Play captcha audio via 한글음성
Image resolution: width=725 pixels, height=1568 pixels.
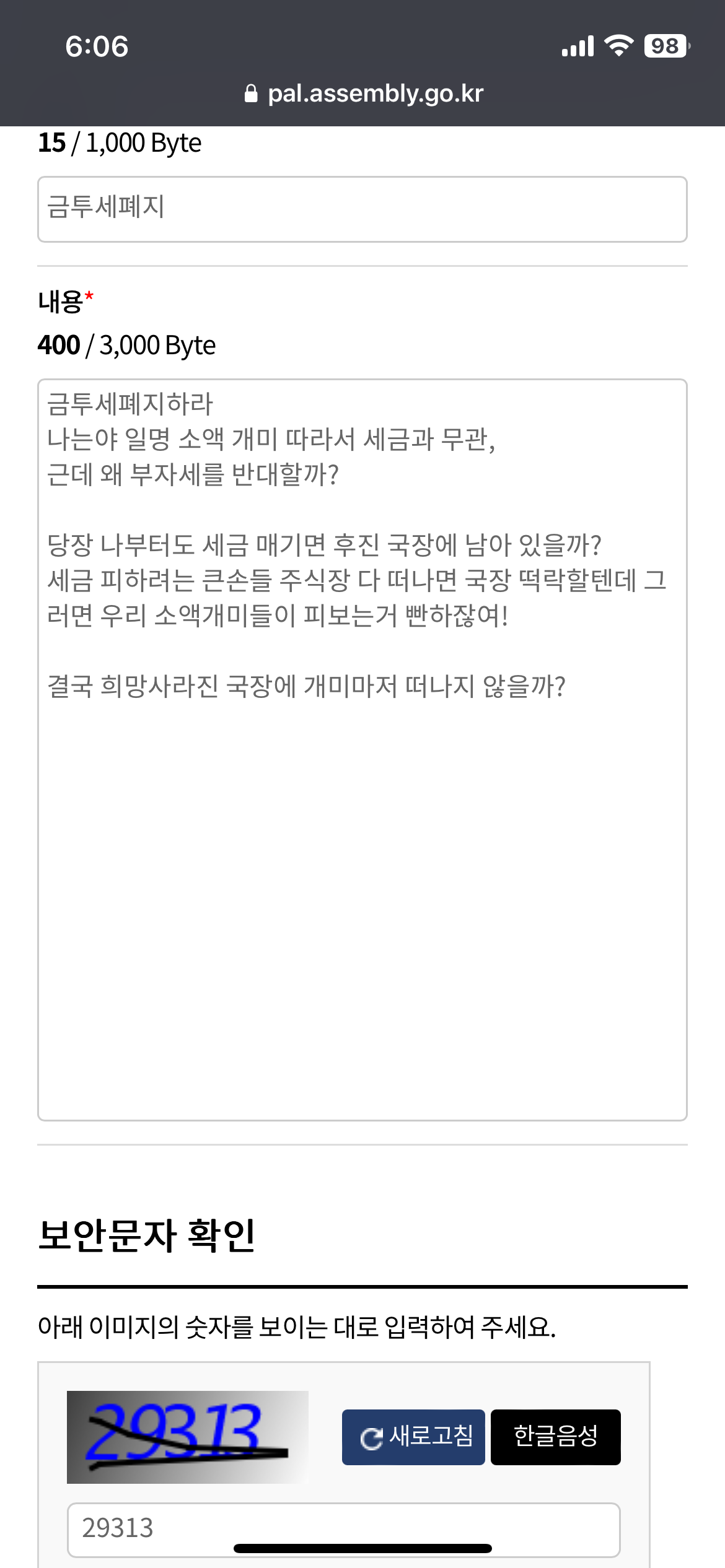pyautogui.click(x=556, y=1437)
